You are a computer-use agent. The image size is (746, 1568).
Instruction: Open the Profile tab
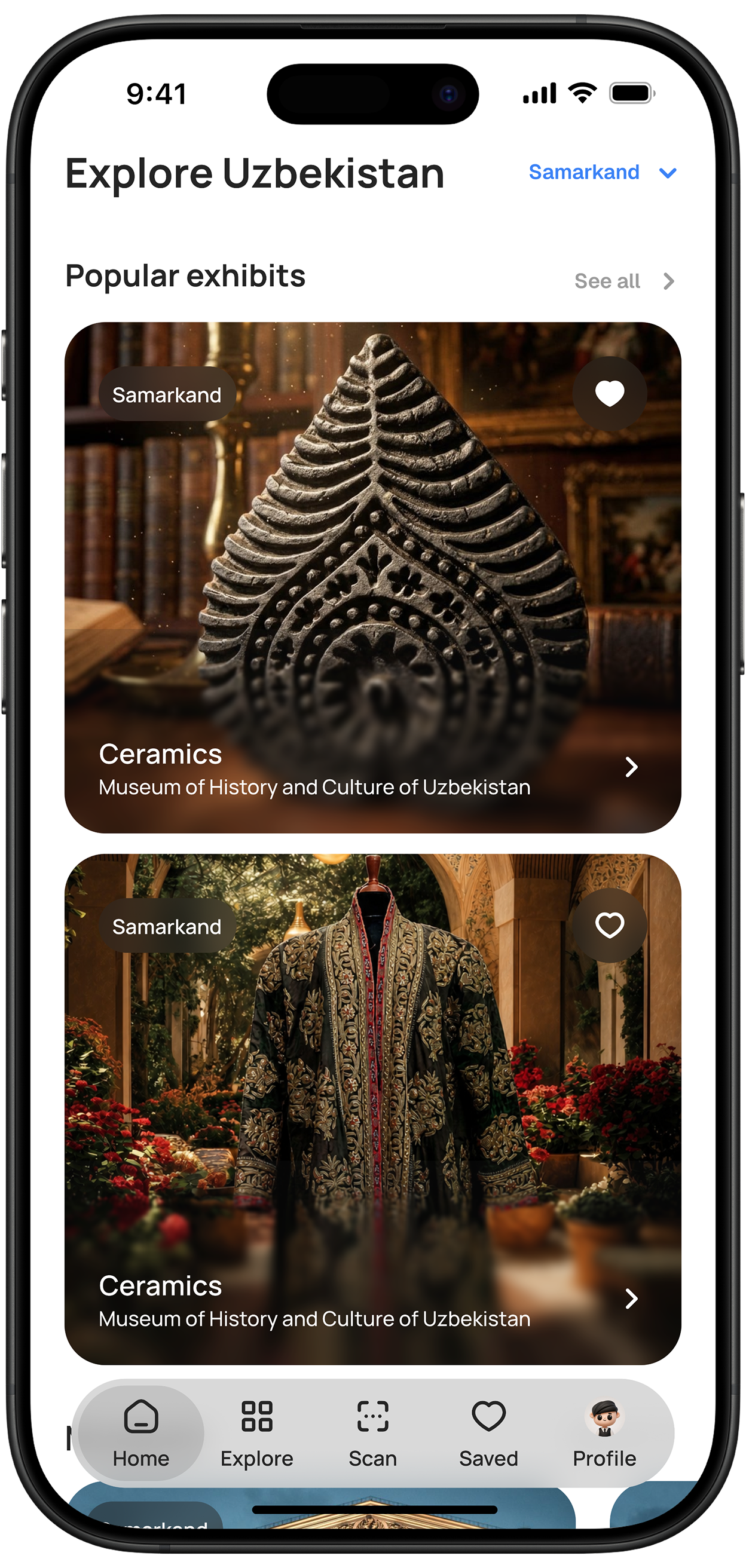click(x=605, y=1434)
